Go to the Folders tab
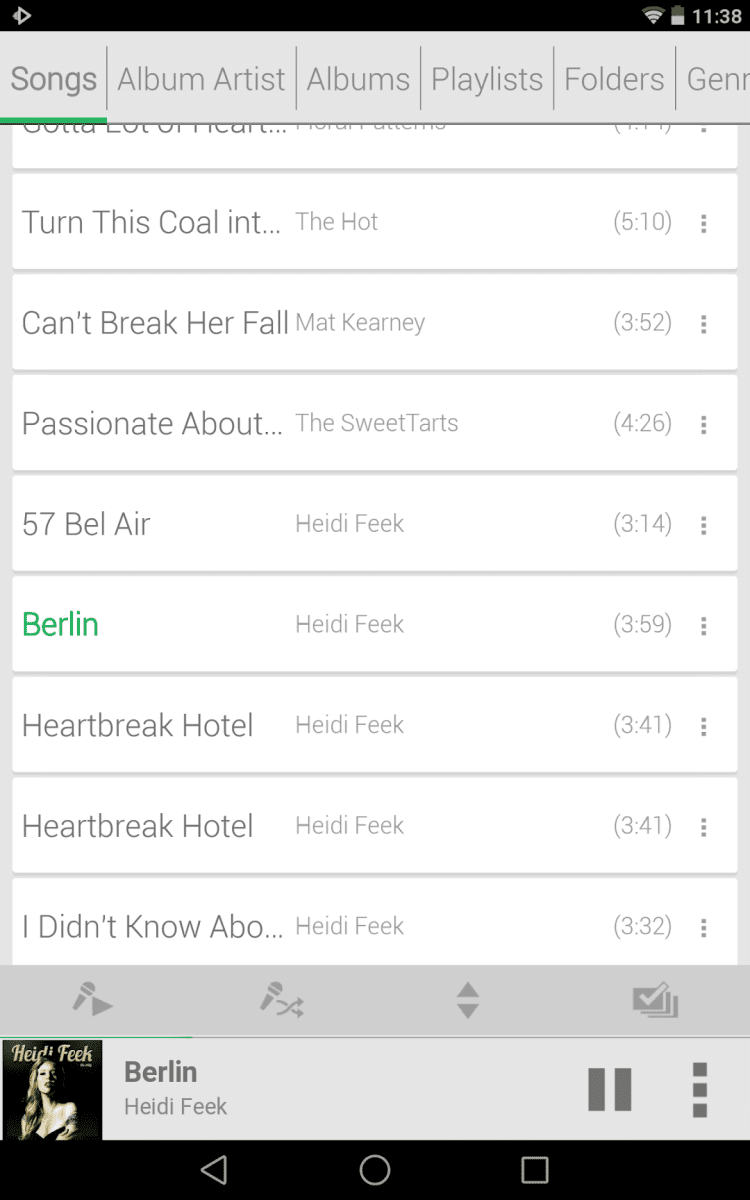The height and width of the screenshot is (1200, 750). click(x=614, y=79)
